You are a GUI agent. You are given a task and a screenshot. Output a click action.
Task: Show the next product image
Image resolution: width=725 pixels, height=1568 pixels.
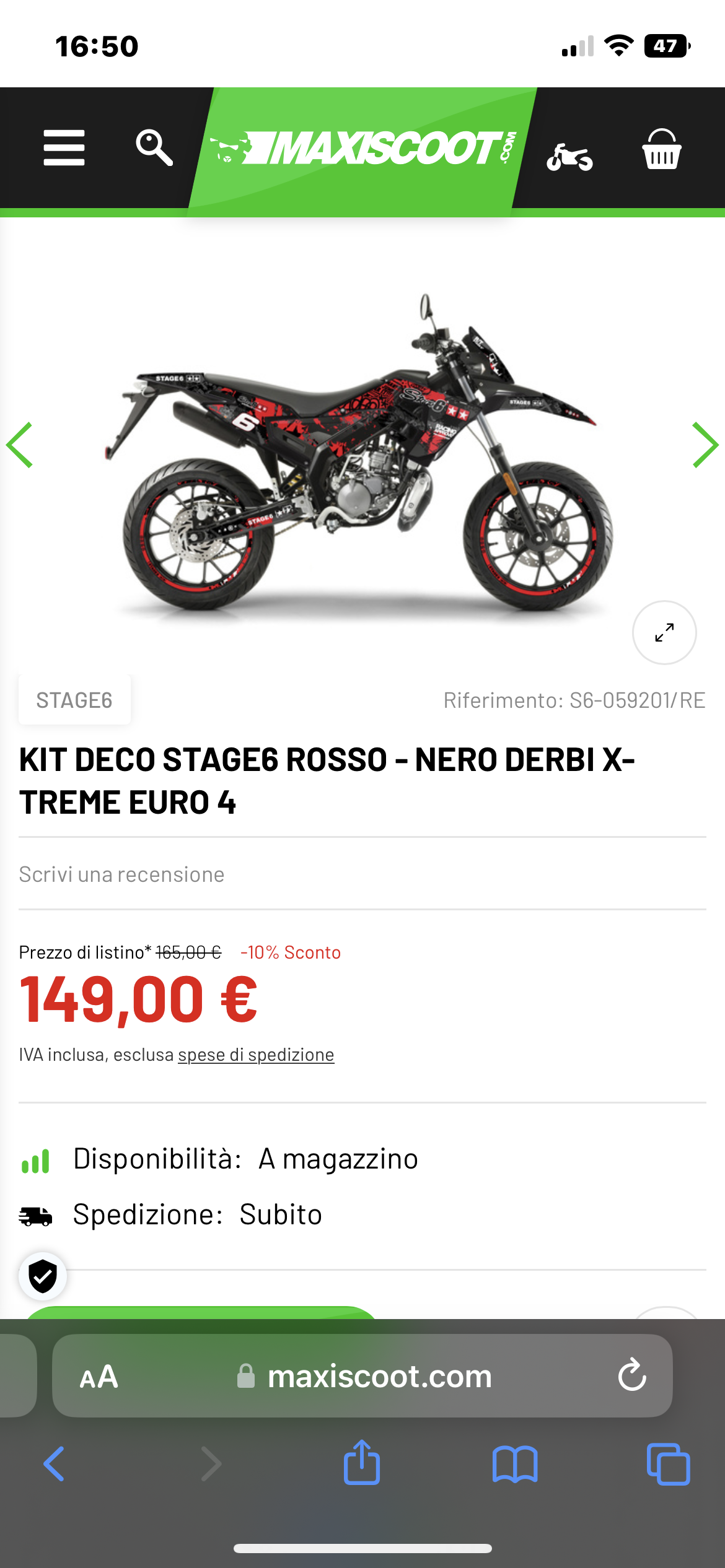click(x=705, y=445)
